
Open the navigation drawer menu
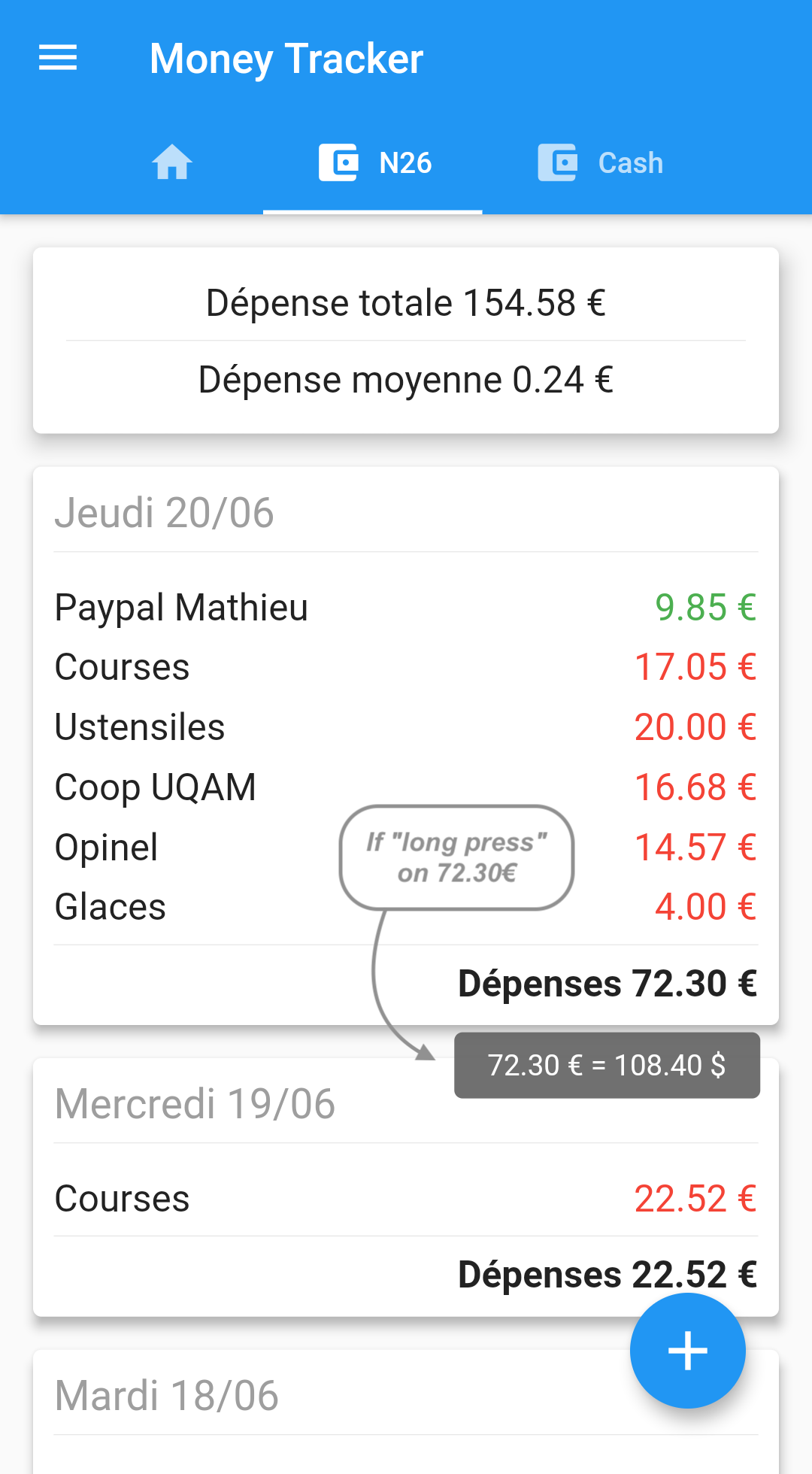(58, 58)
